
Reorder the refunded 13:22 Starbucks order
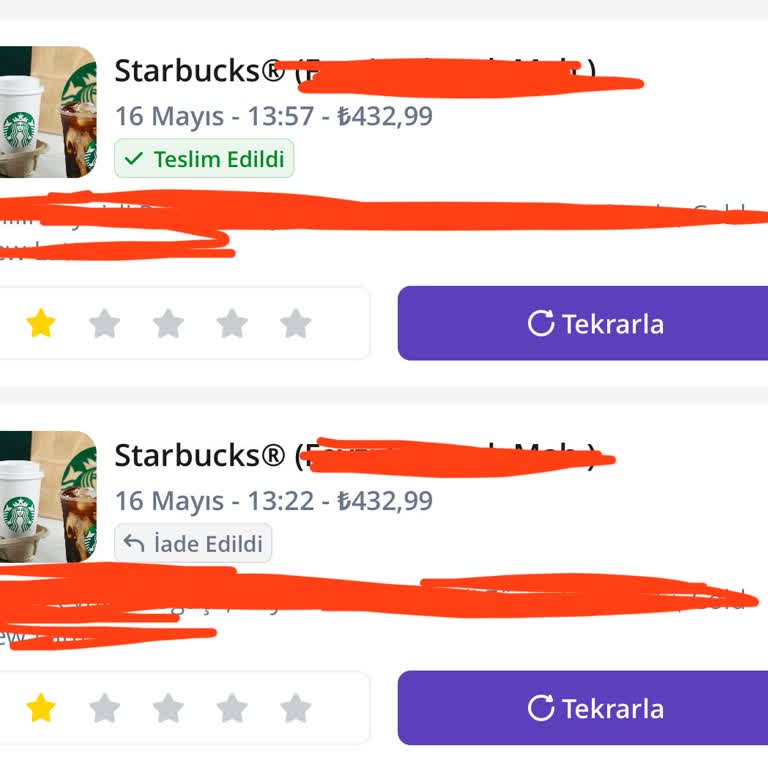[583, 708]
